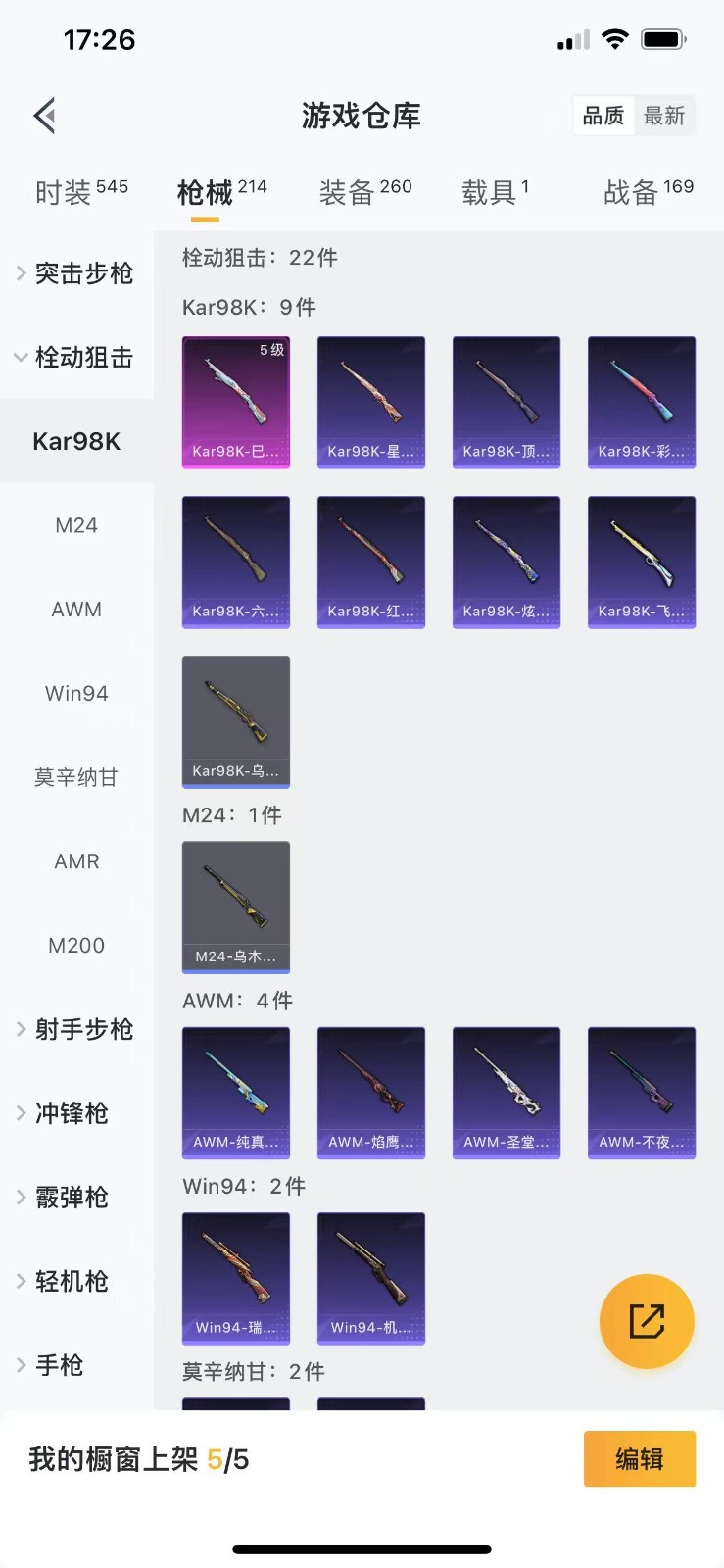Expand the 突击步枪 category
724x1568 pixels.
(x=76, y=273)
